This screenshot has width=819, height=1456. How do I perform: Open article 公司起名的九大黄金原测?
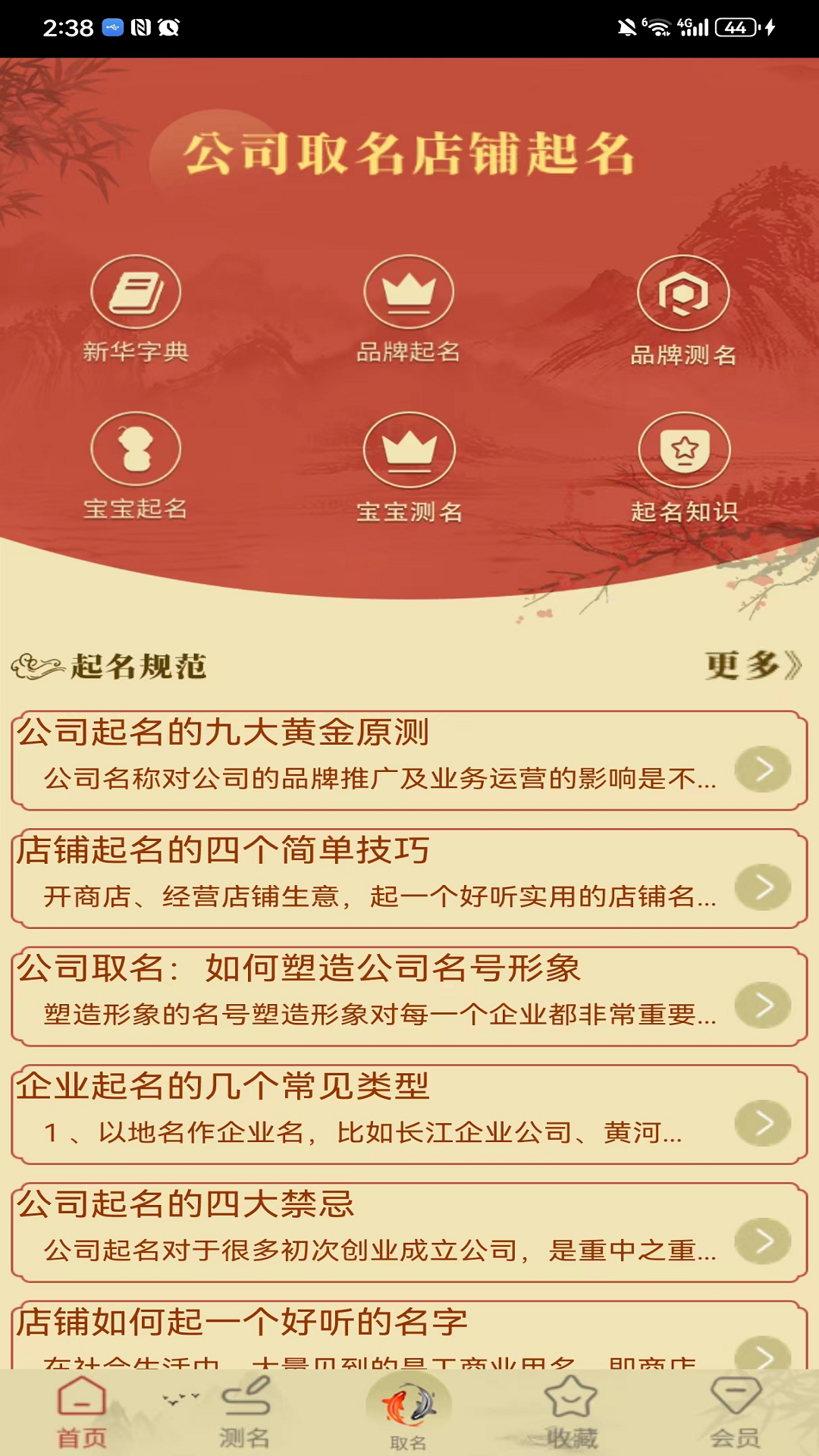pos(409,760)
